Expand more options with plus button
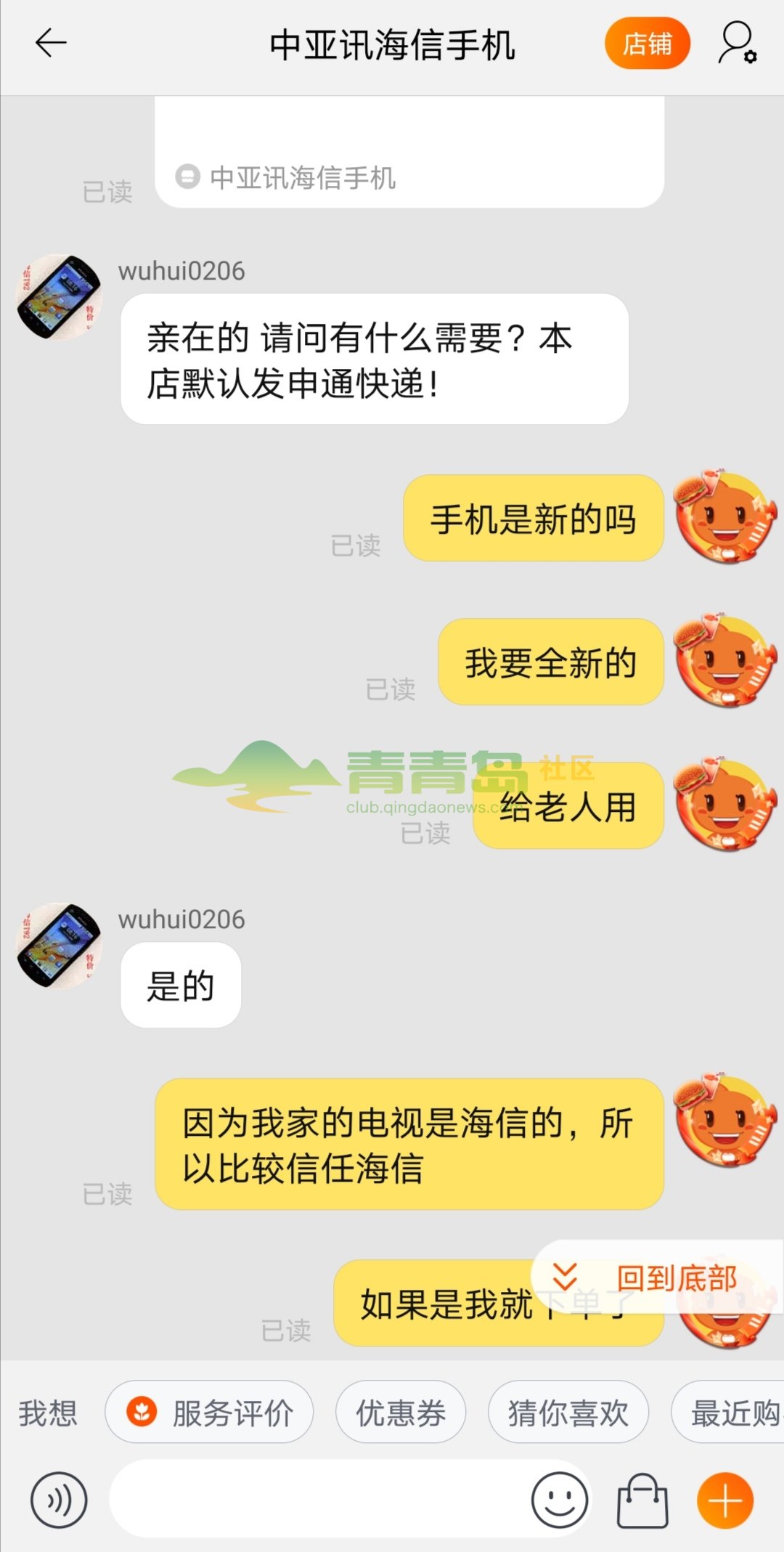 [724, 1500]
